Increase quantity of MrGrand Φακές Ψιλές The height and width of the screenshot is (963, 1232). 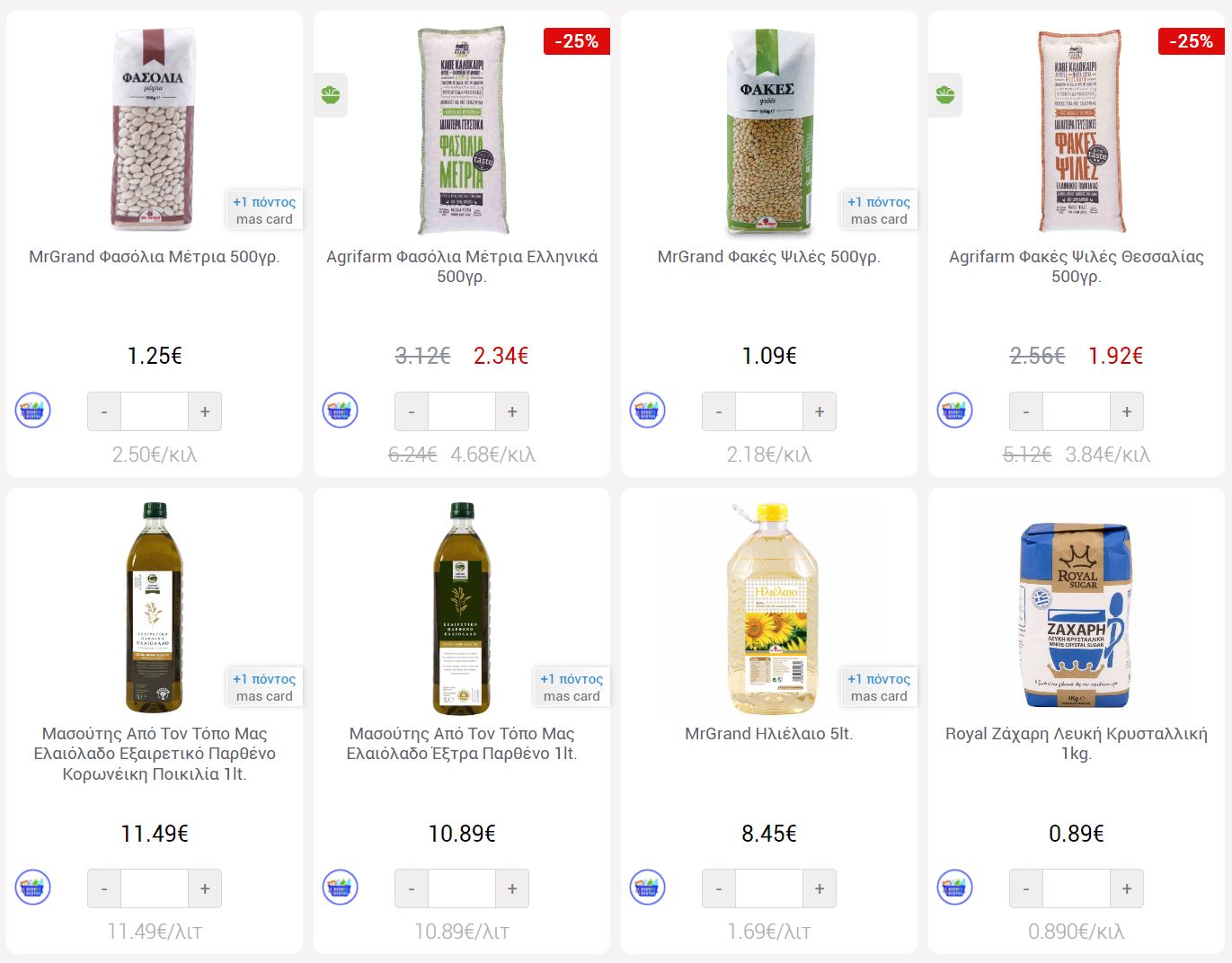point(820,411)
